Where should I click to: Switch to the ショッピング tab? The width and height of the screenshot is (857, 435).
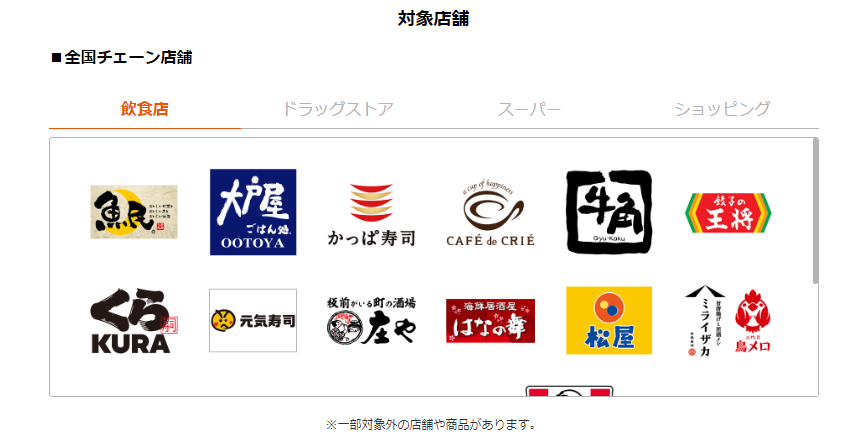(x=722, y=109)
